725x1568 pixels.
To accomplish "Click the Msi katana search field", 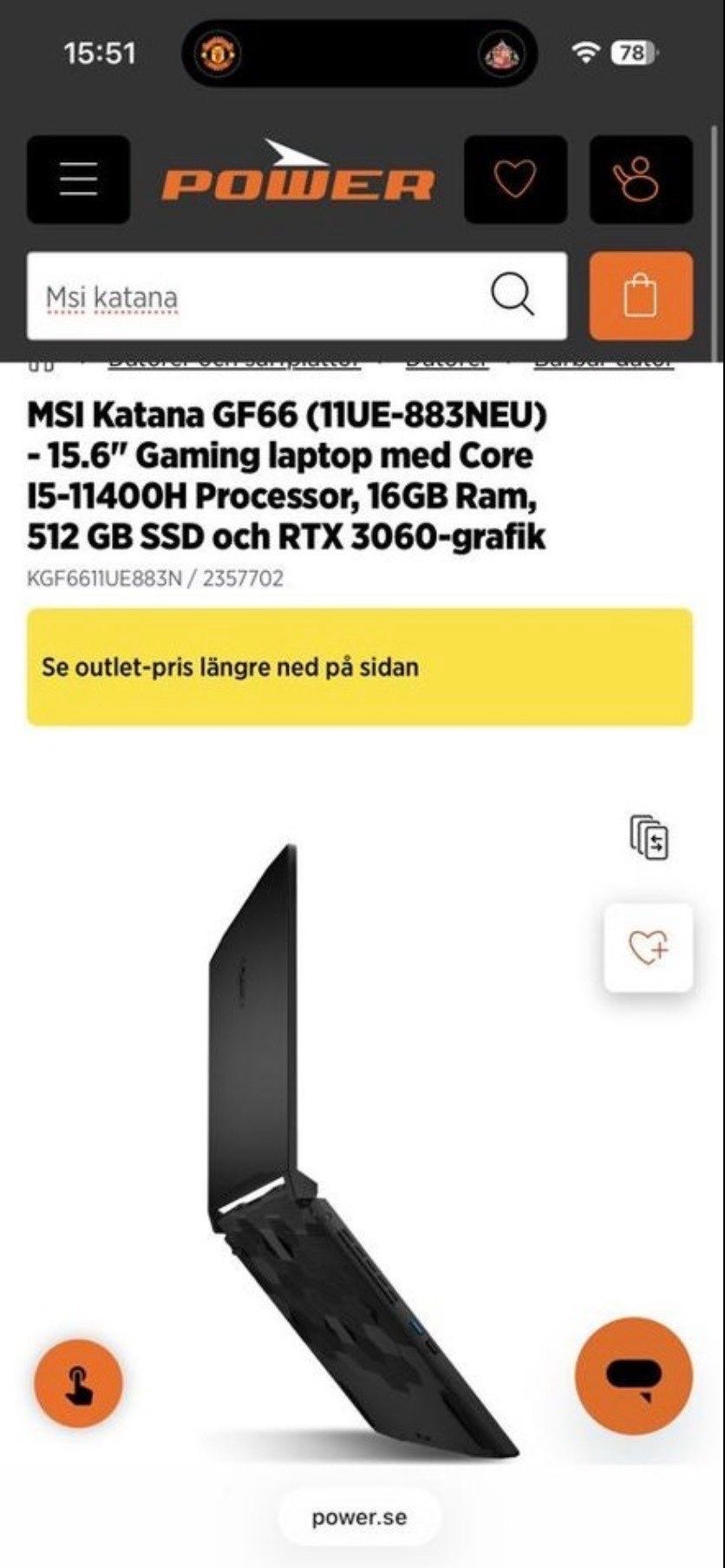I will 114,296.
